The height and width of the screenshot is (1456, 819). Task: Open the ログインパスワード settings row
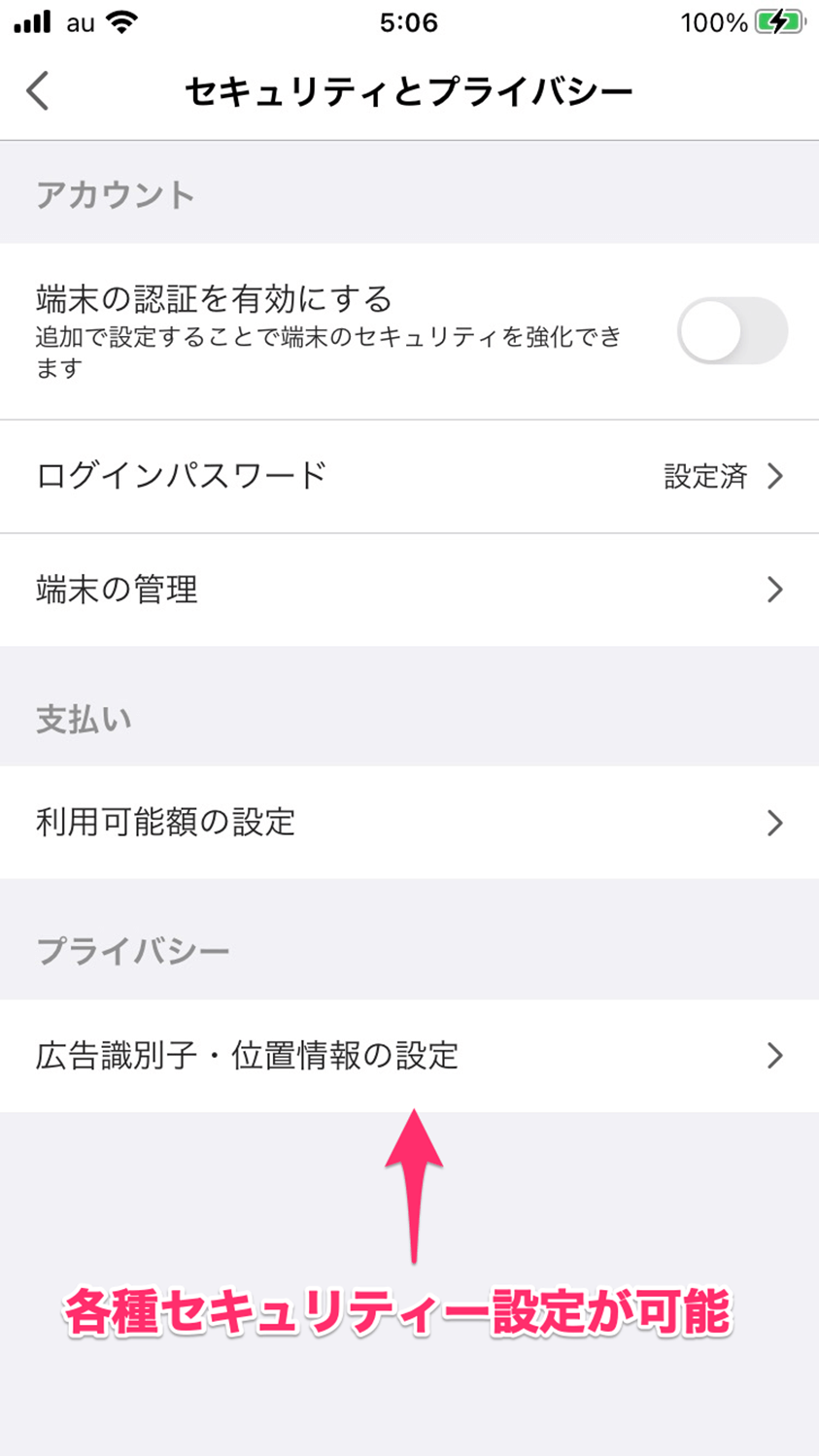(x=409, y=477)
